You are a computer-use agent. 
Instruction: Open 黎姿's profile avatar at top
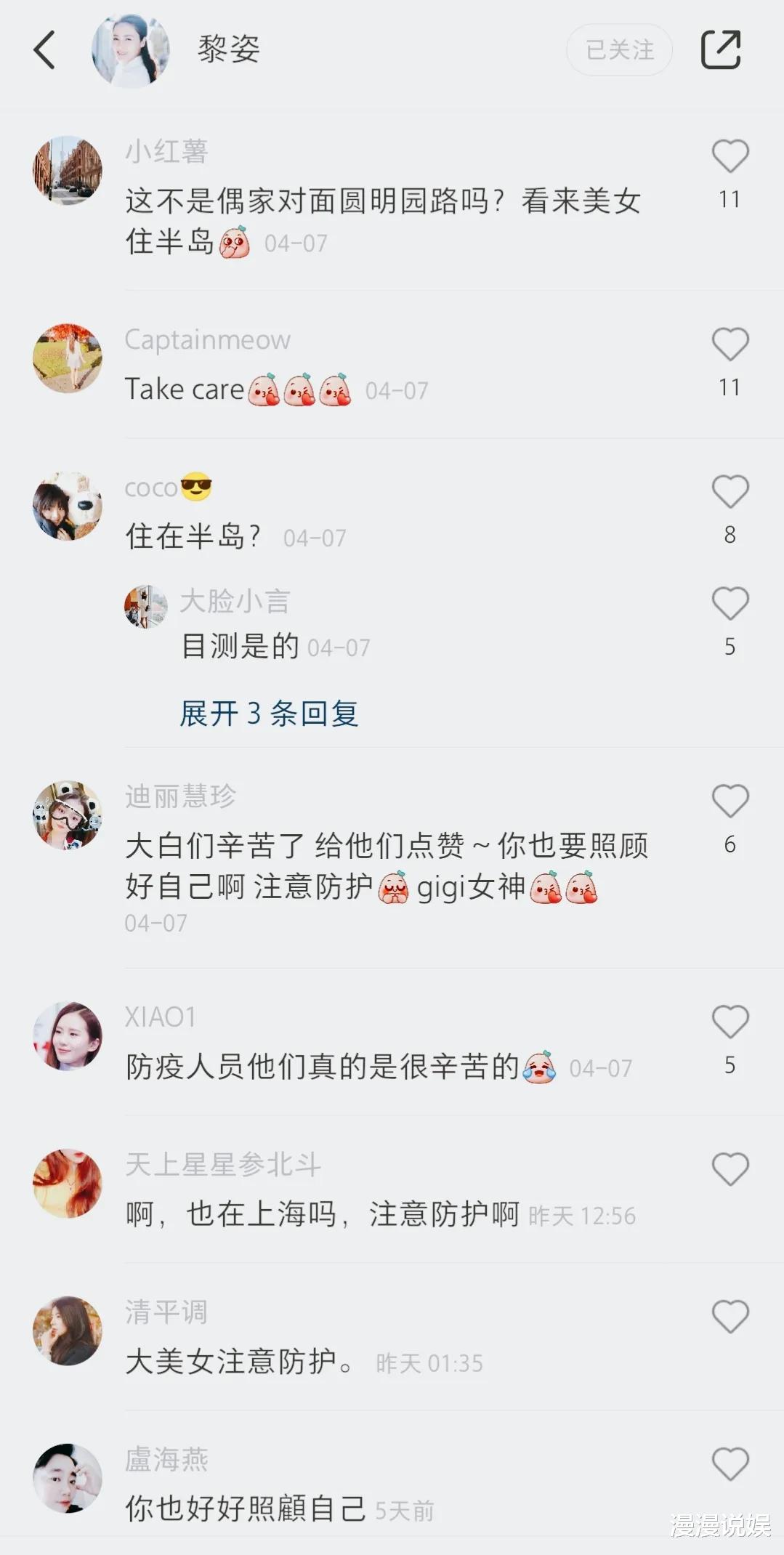pos(131,51)
